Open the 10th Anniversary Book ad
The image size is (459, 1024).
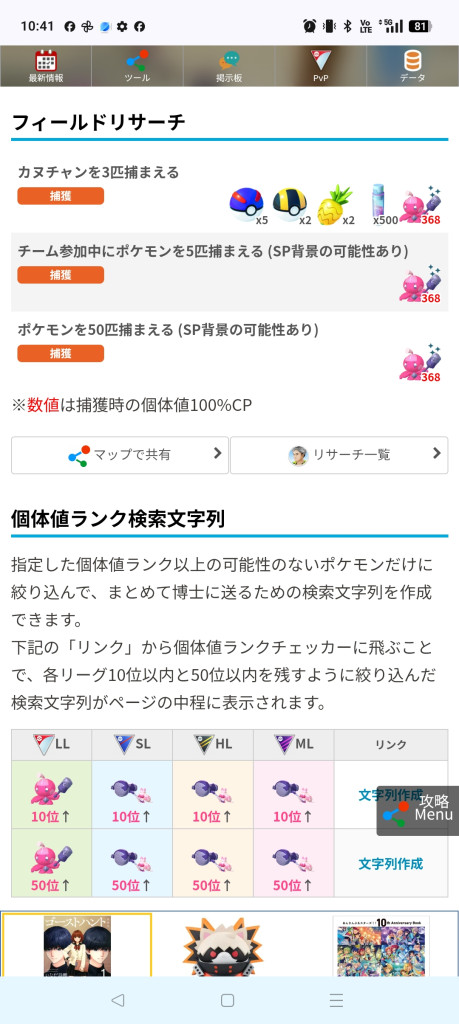pos(381,945)
